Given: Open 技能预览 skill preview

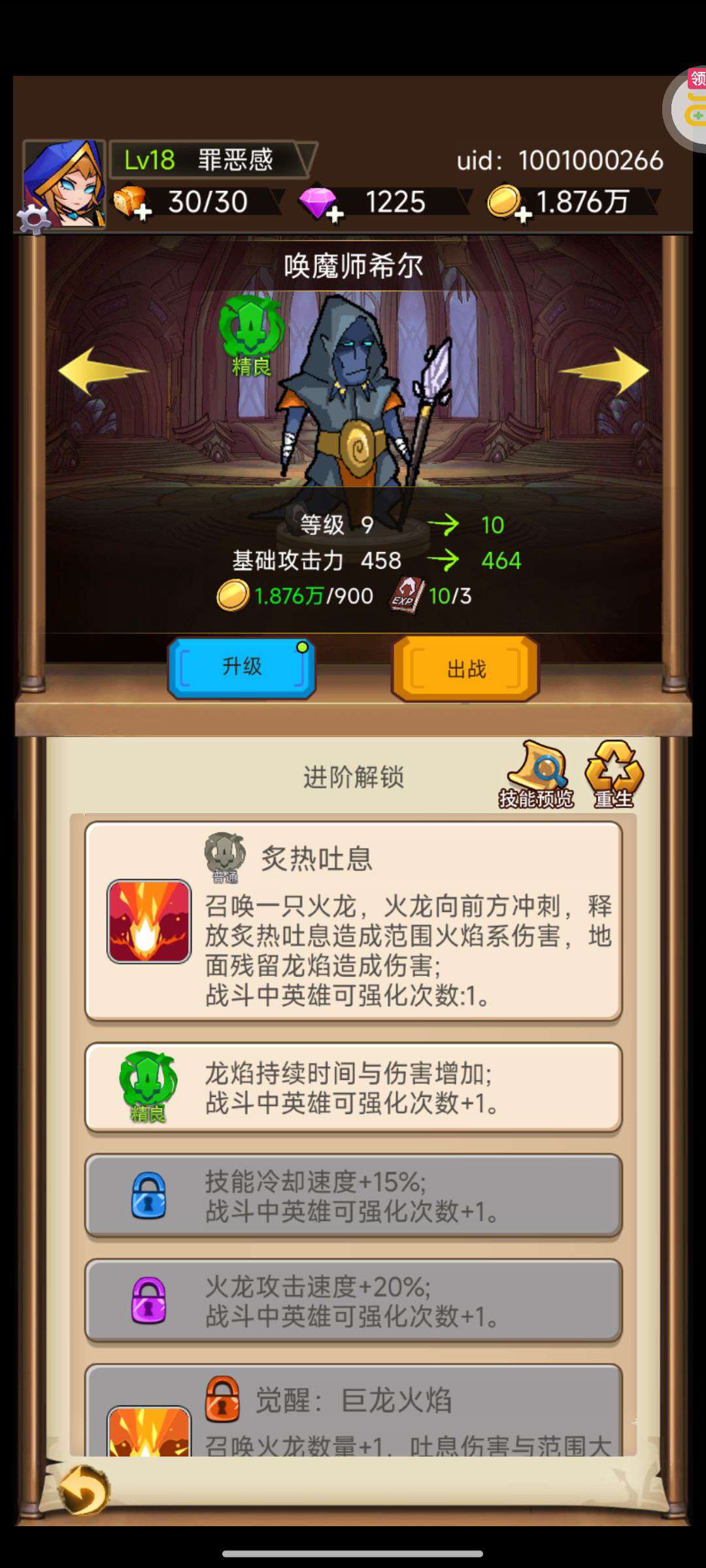Looking at the screenshot, I should click(x=536, y=775).
